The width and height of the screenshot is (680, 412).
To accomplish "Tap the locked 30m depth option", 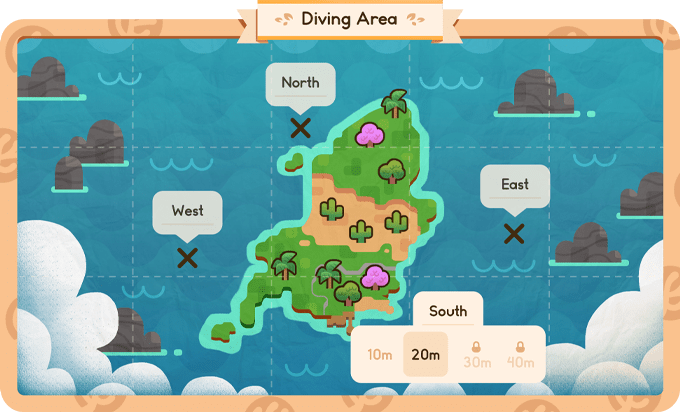I will tap(473, 354).
